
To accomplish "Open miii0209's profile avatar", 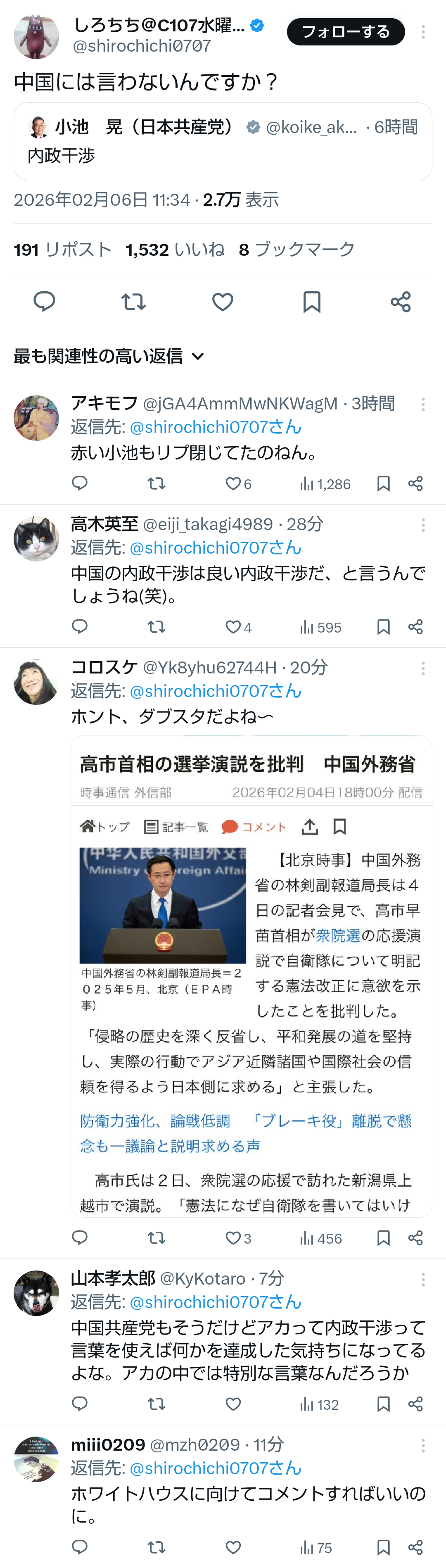I will (x=36, y=1459).
